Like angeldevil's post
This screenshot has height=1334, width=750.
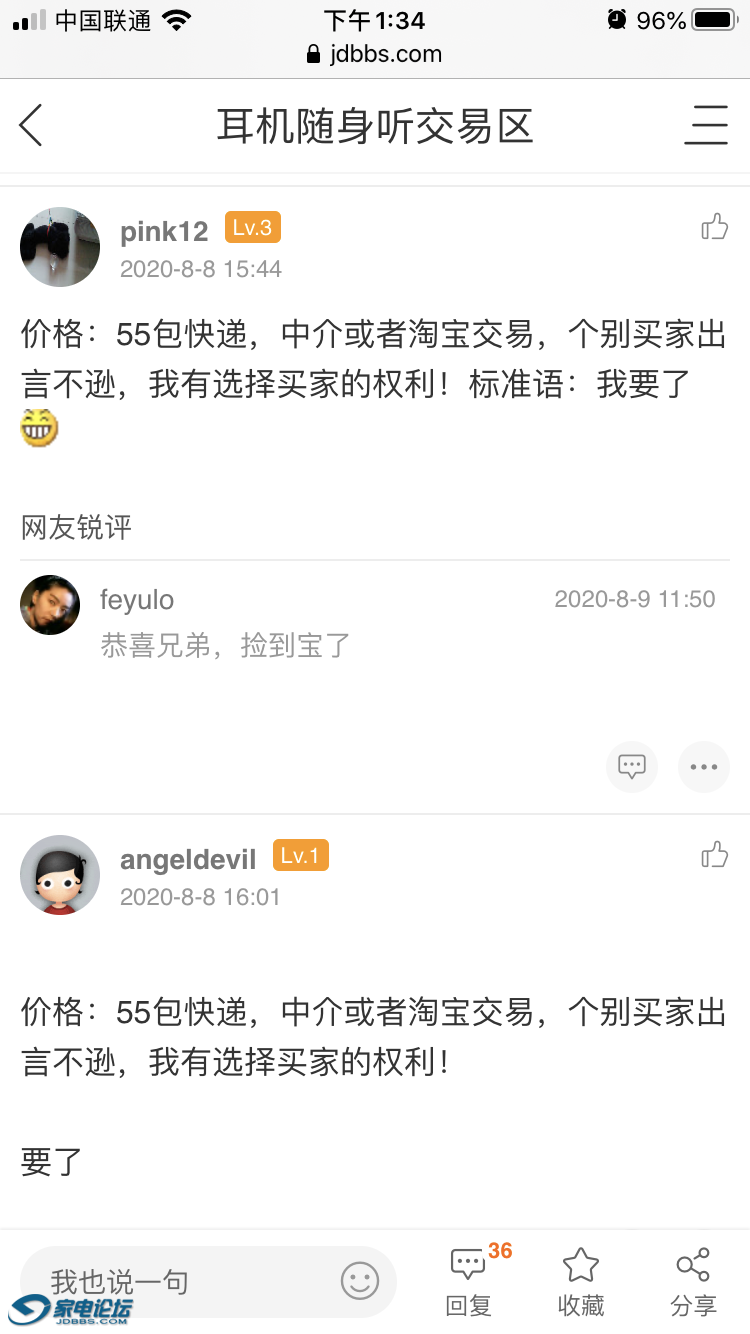714,855
